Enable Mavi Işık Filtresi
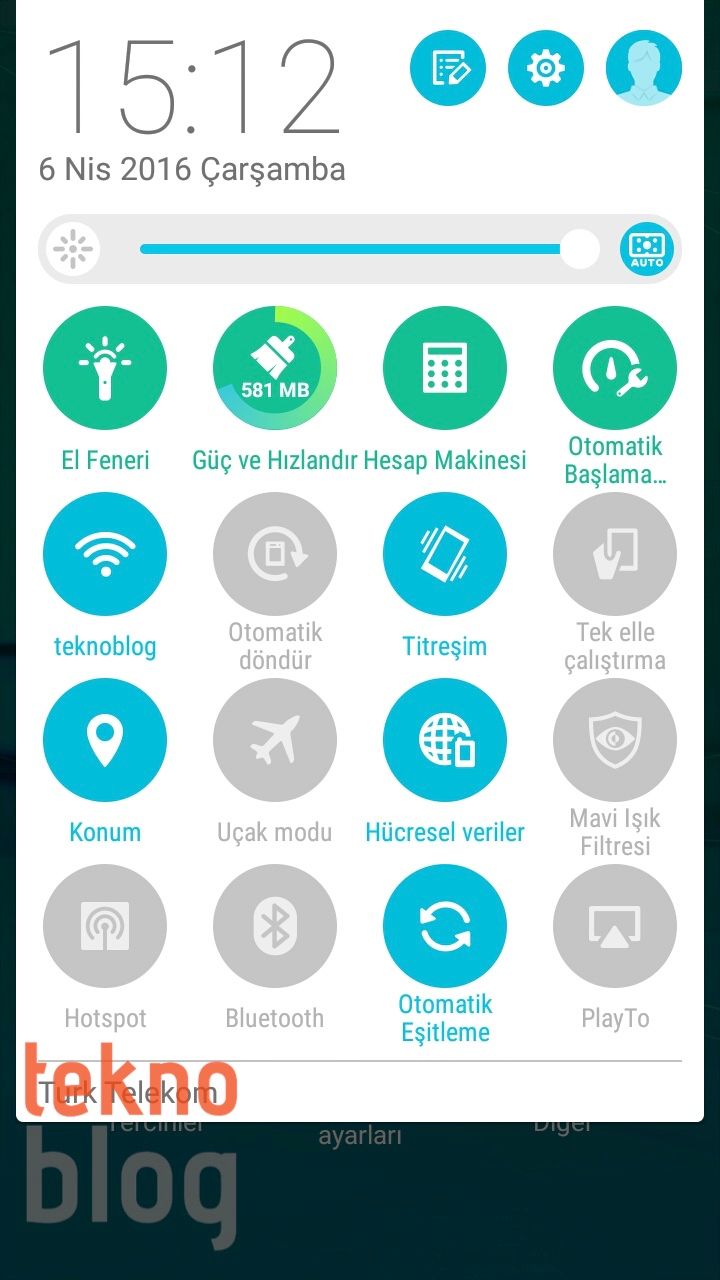This screenshot has height=1280, width=720. 615,740
